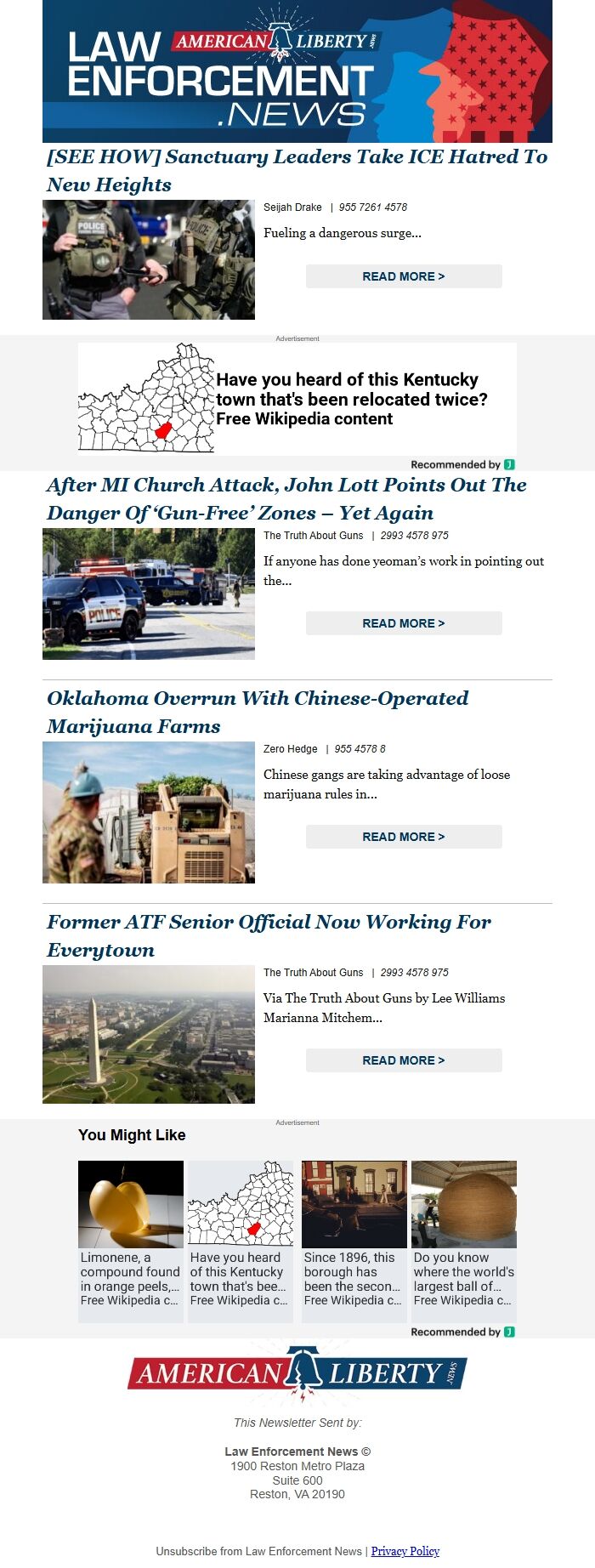Open the Sanctuary Leaders ICE article headline
Image resolution: width=595 pixels, height=1568 pixels.
[297, 170]
